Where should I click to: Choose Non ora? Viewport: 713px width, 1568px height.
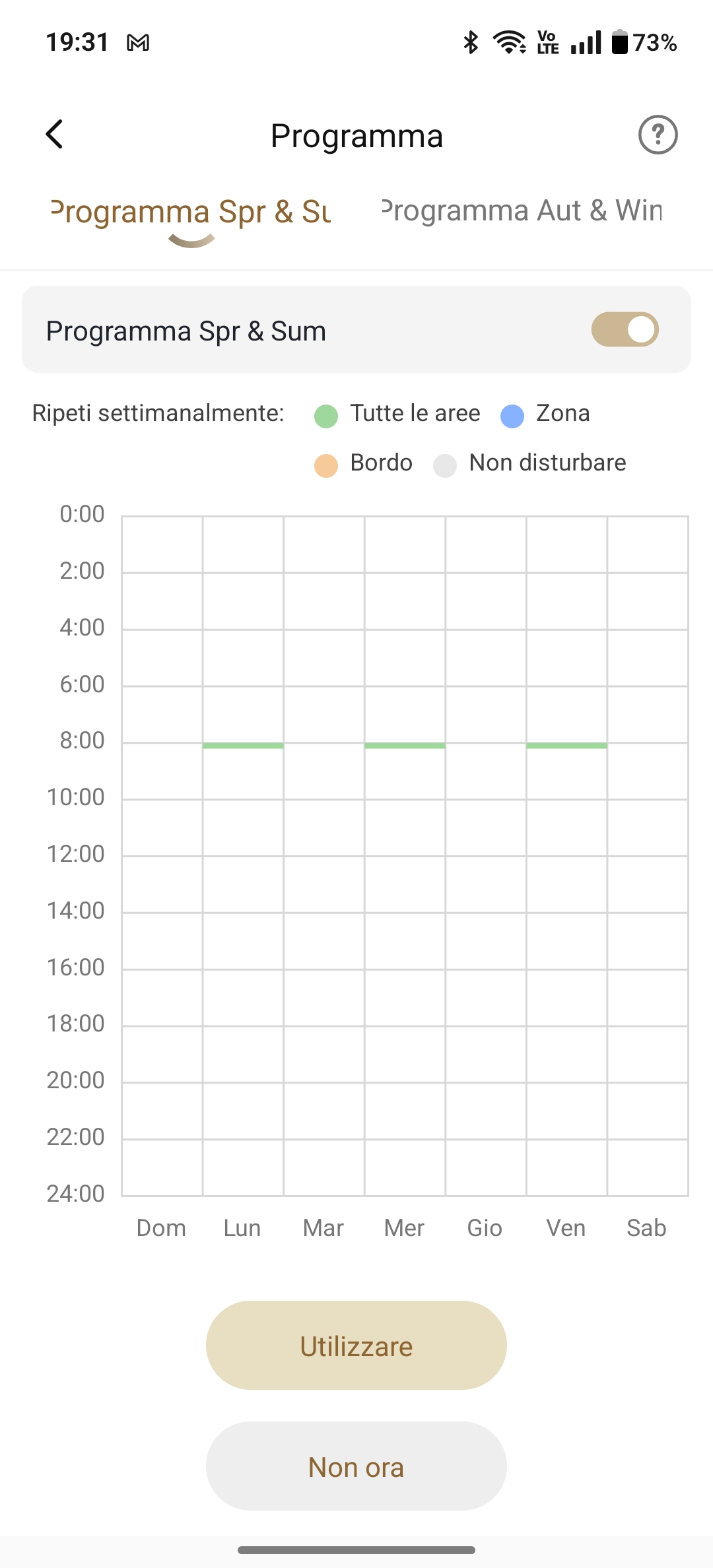[x=356, y=1466]
